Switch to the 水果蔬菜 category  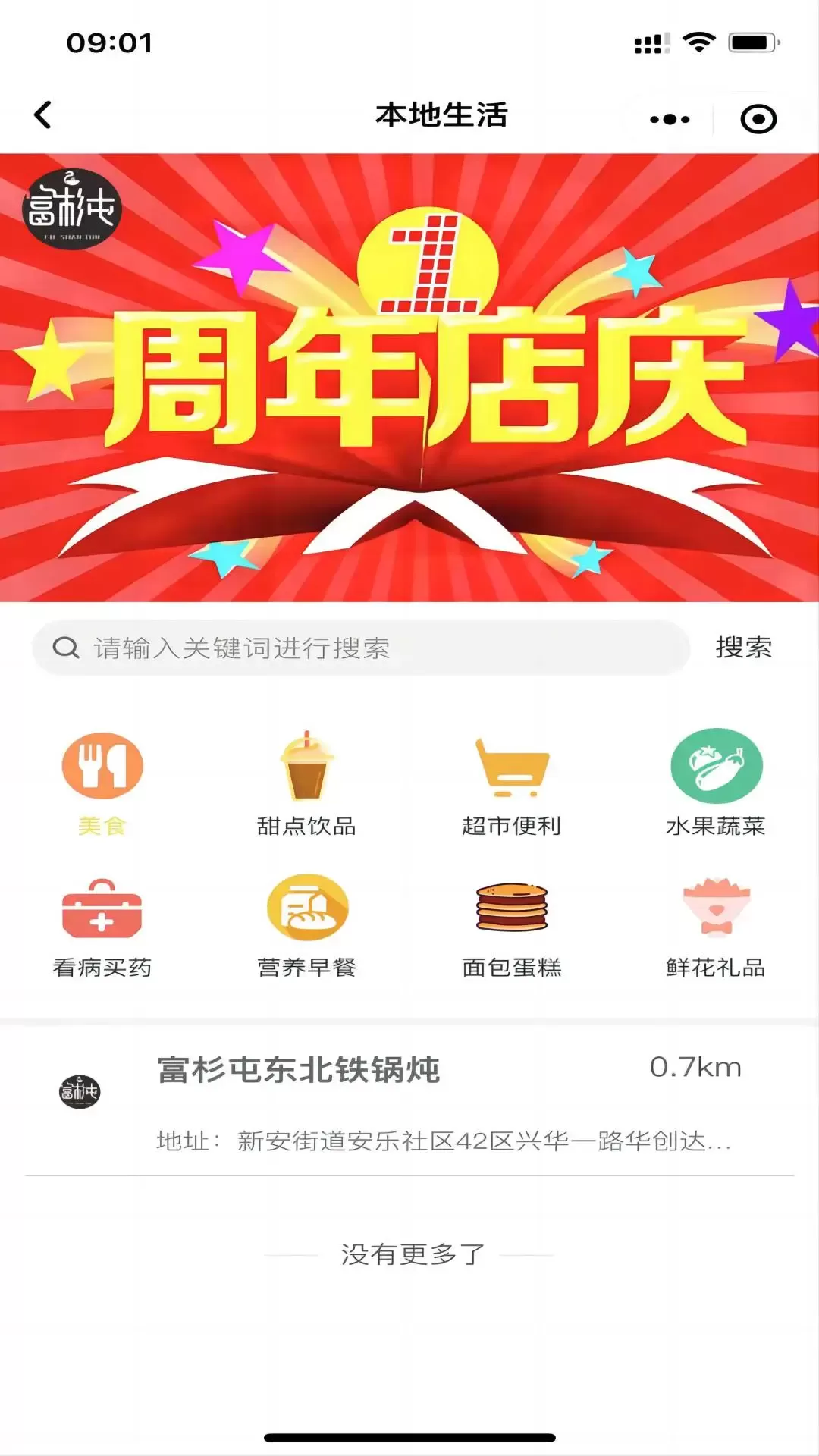pyautogui.click(x=716, y=783)
